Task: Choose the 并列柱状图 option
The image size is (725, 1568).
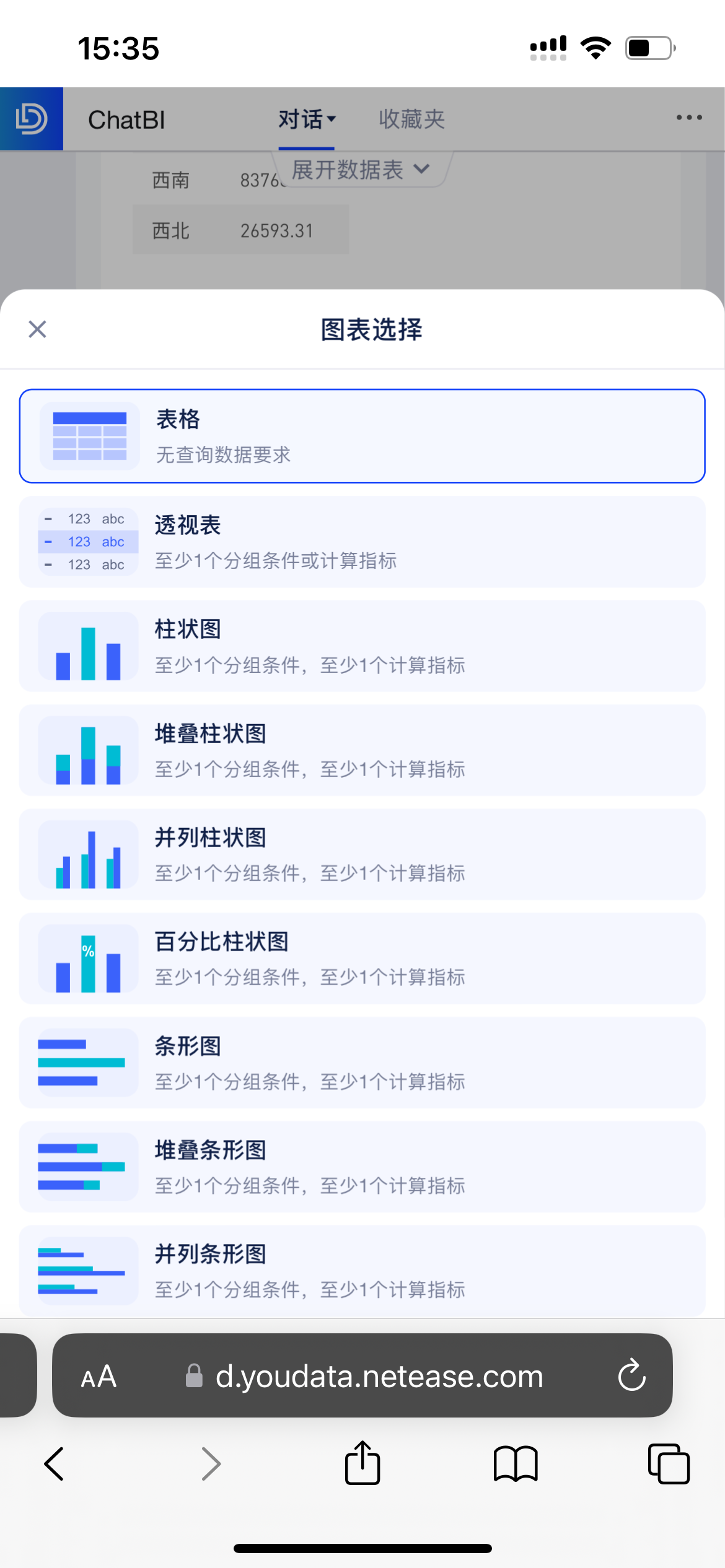Action: coord(362,854)
